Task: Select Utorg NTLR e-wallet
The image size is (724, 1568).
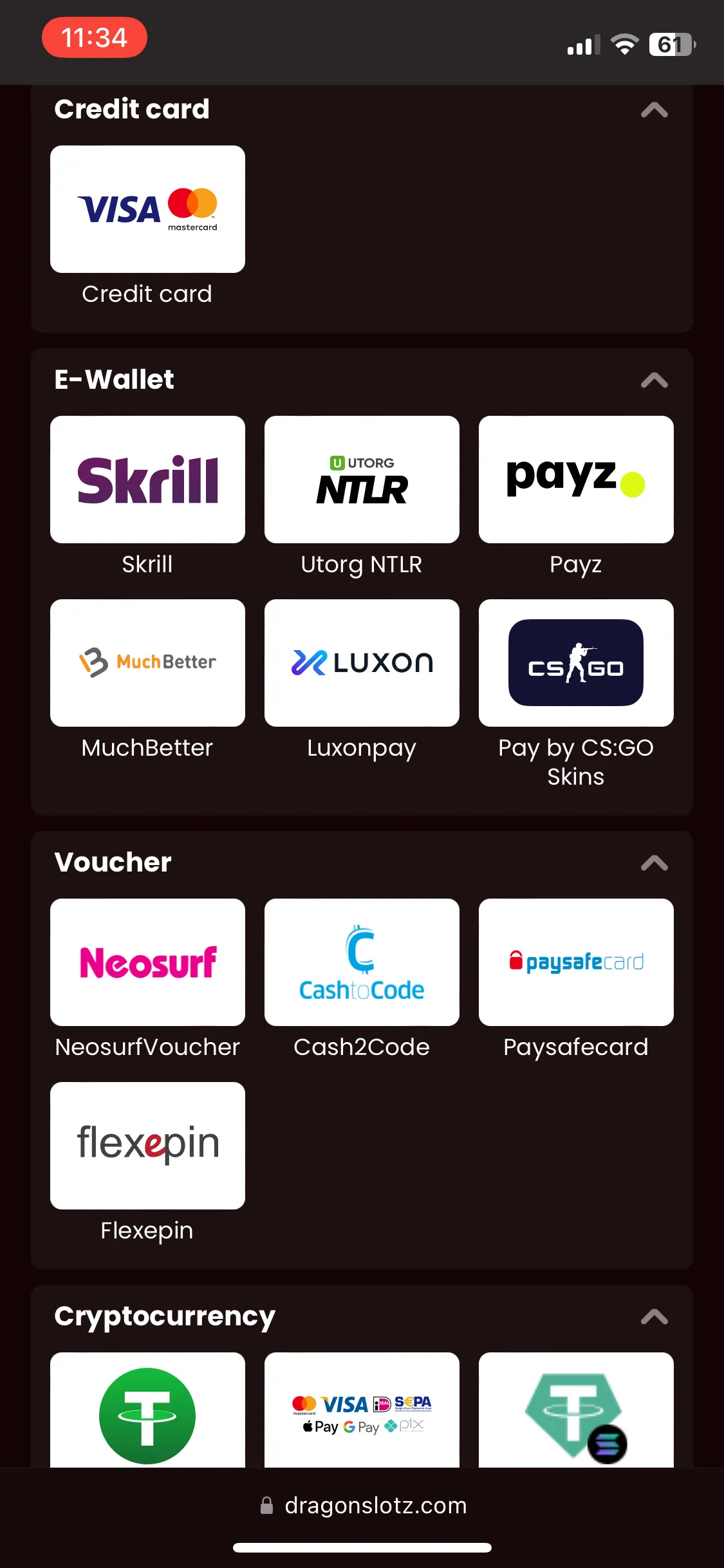Action: pos(362,480)
